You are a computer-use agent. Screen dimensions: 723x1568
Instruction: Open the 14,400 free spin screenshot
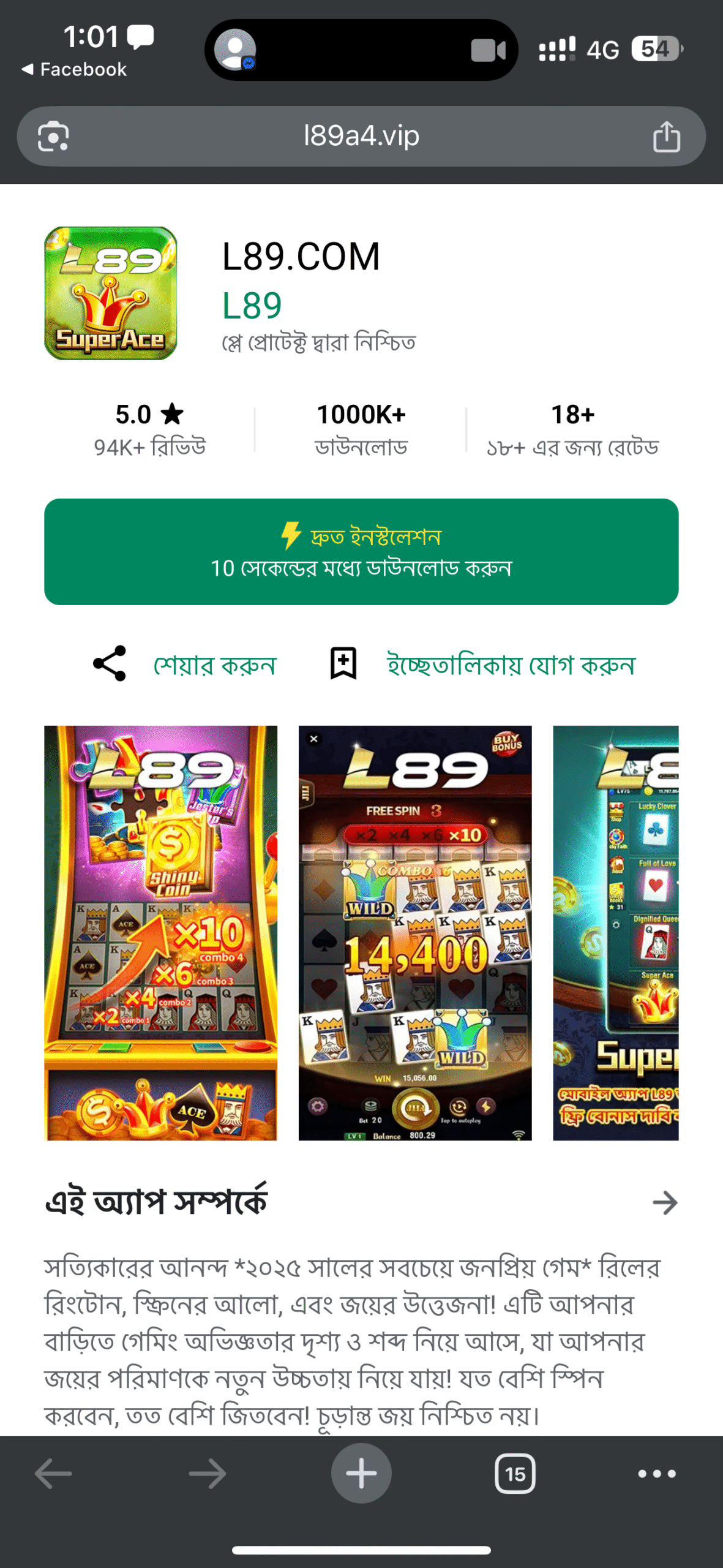(x=414, y=932)
